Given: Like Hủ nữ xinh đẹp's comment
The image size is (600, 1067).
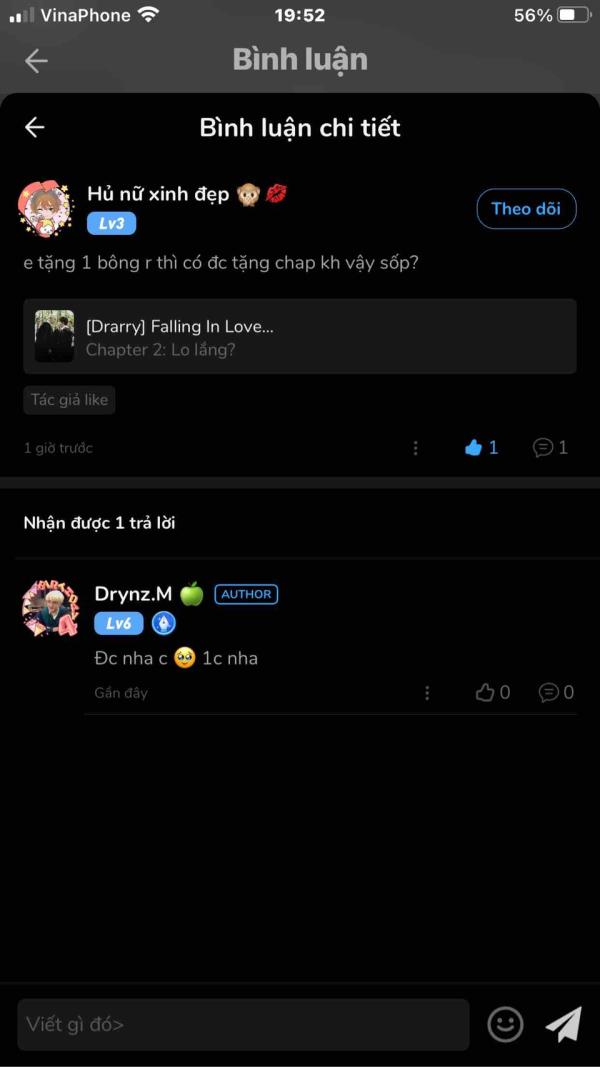Looking at the screenshot, I should click(x=481, y=448).
